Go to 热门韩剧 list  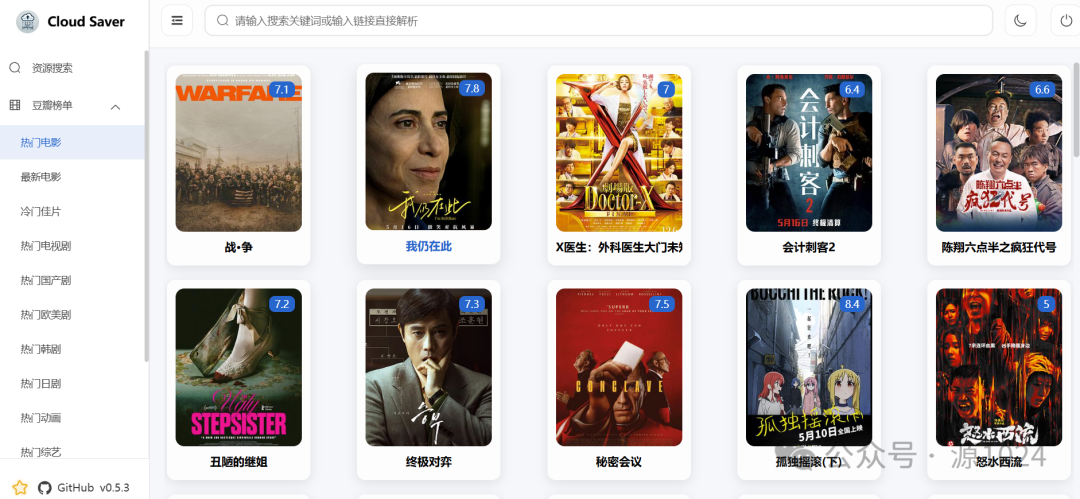click(x=41, y=349)
